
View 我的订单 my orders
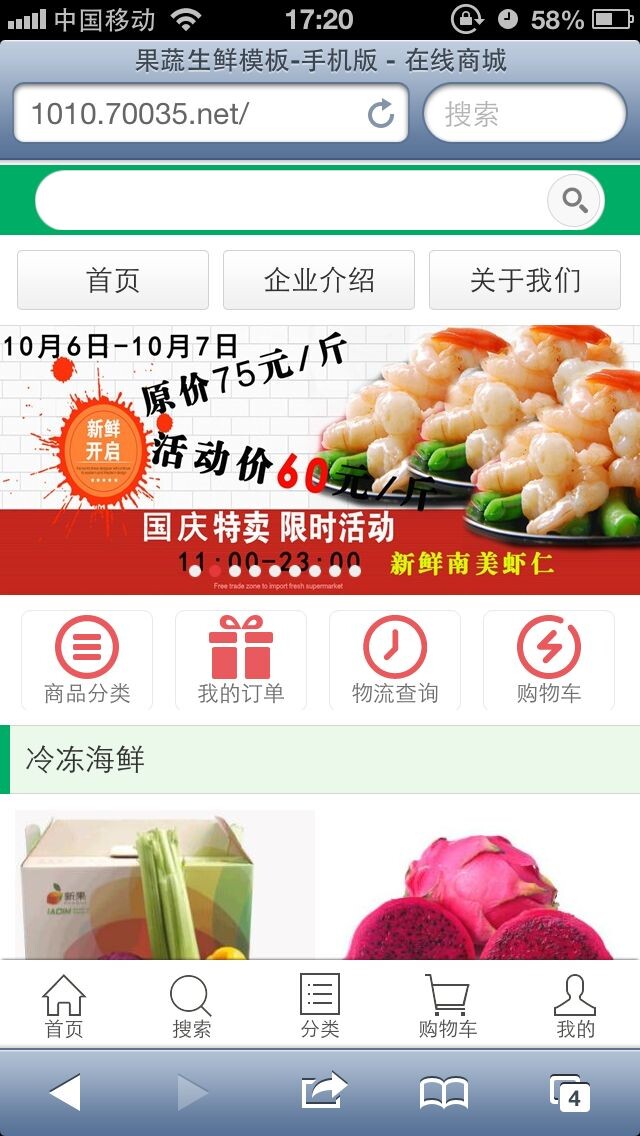pyautogui.click(x=240, y=660)
